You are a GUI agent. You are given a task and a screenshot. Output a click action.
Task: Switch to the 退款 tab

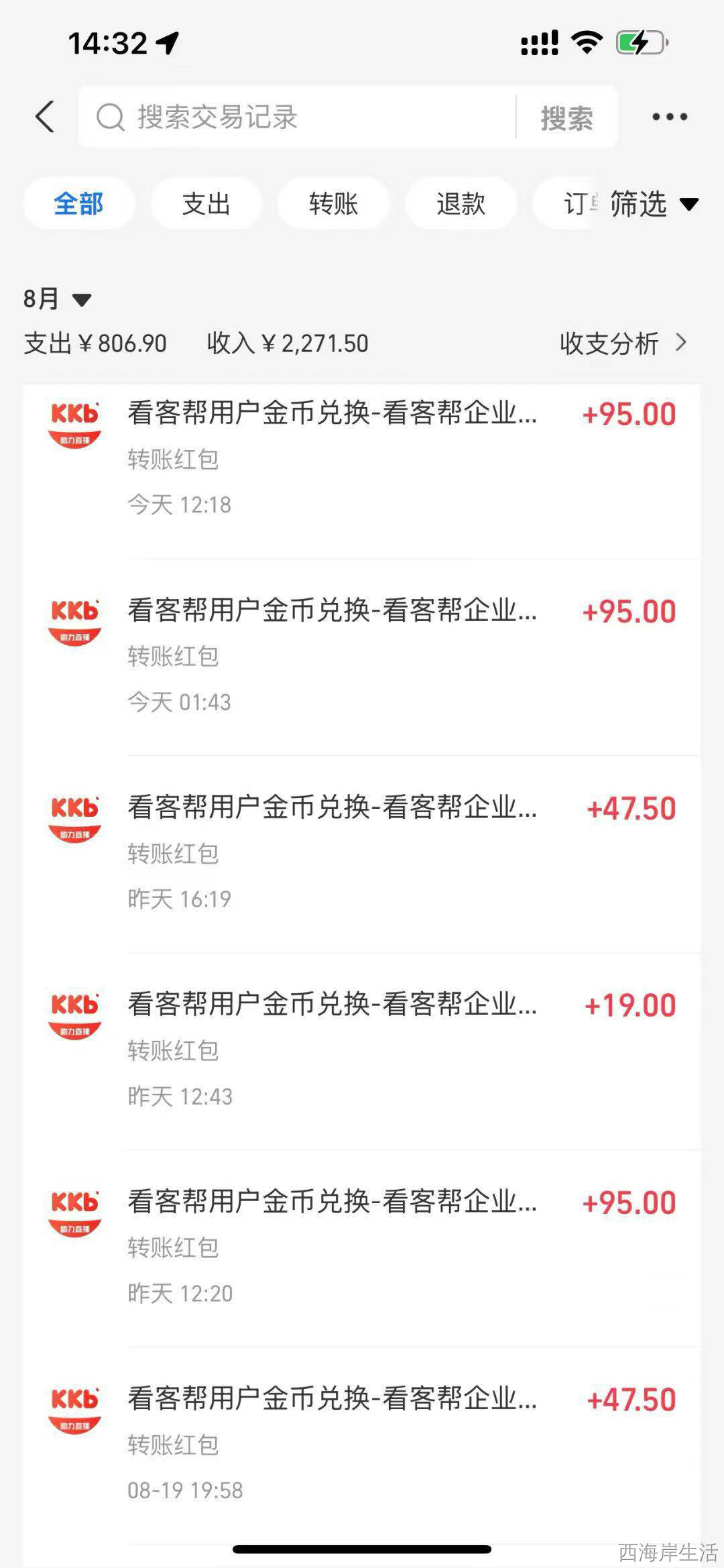click(461, 203)
